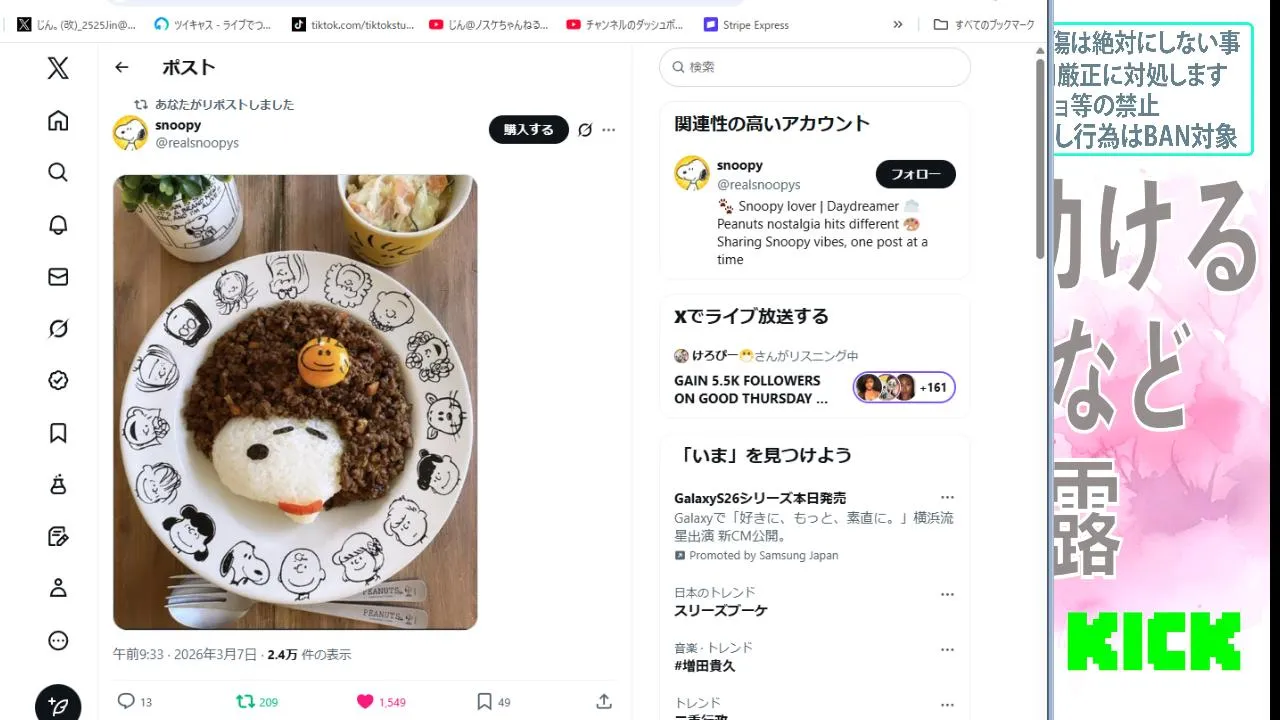Tap the 購入する subscribe button
The image size is (1280, 720).
528,130
